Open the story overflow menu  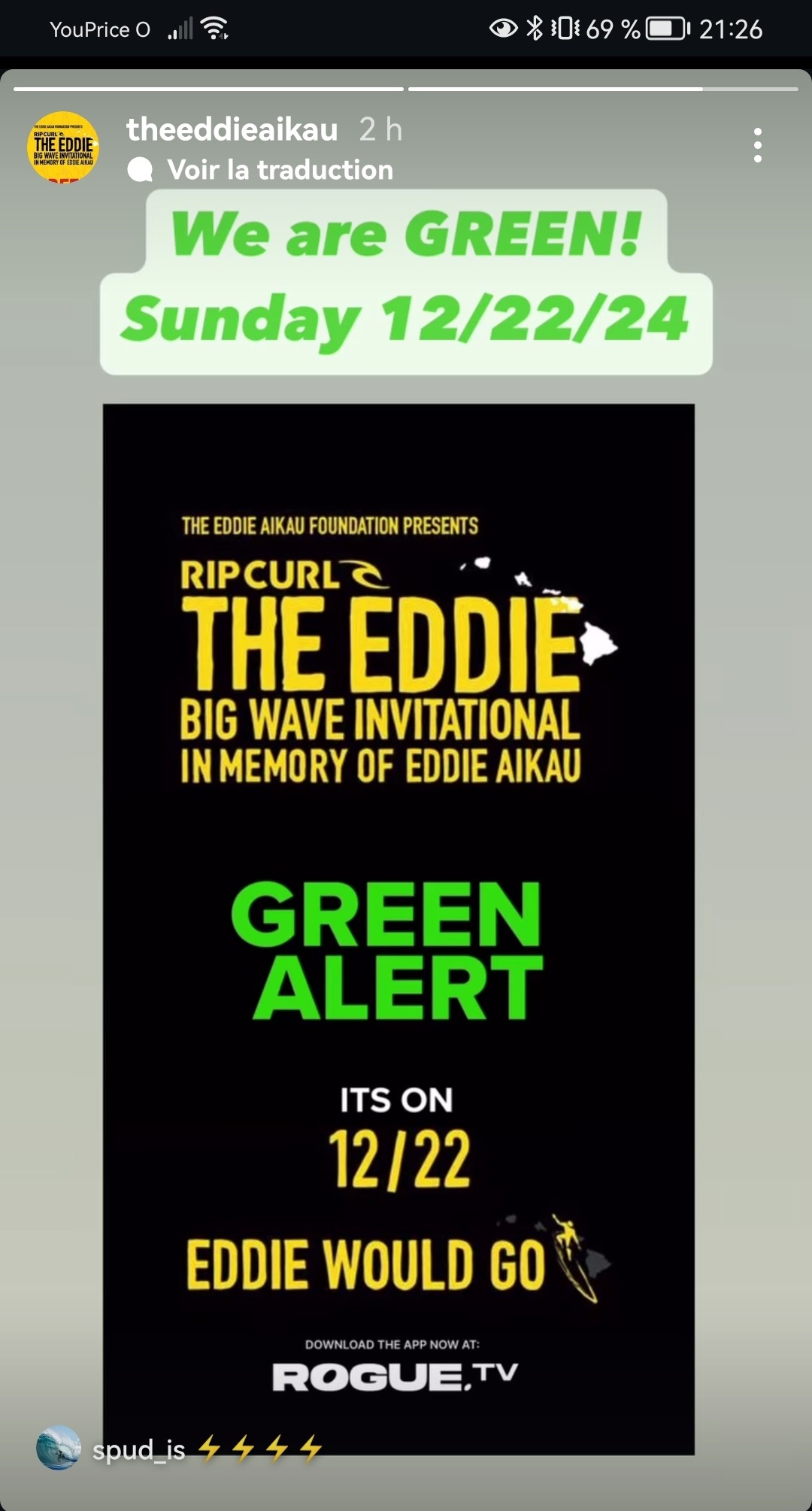[x=757, y=145]
